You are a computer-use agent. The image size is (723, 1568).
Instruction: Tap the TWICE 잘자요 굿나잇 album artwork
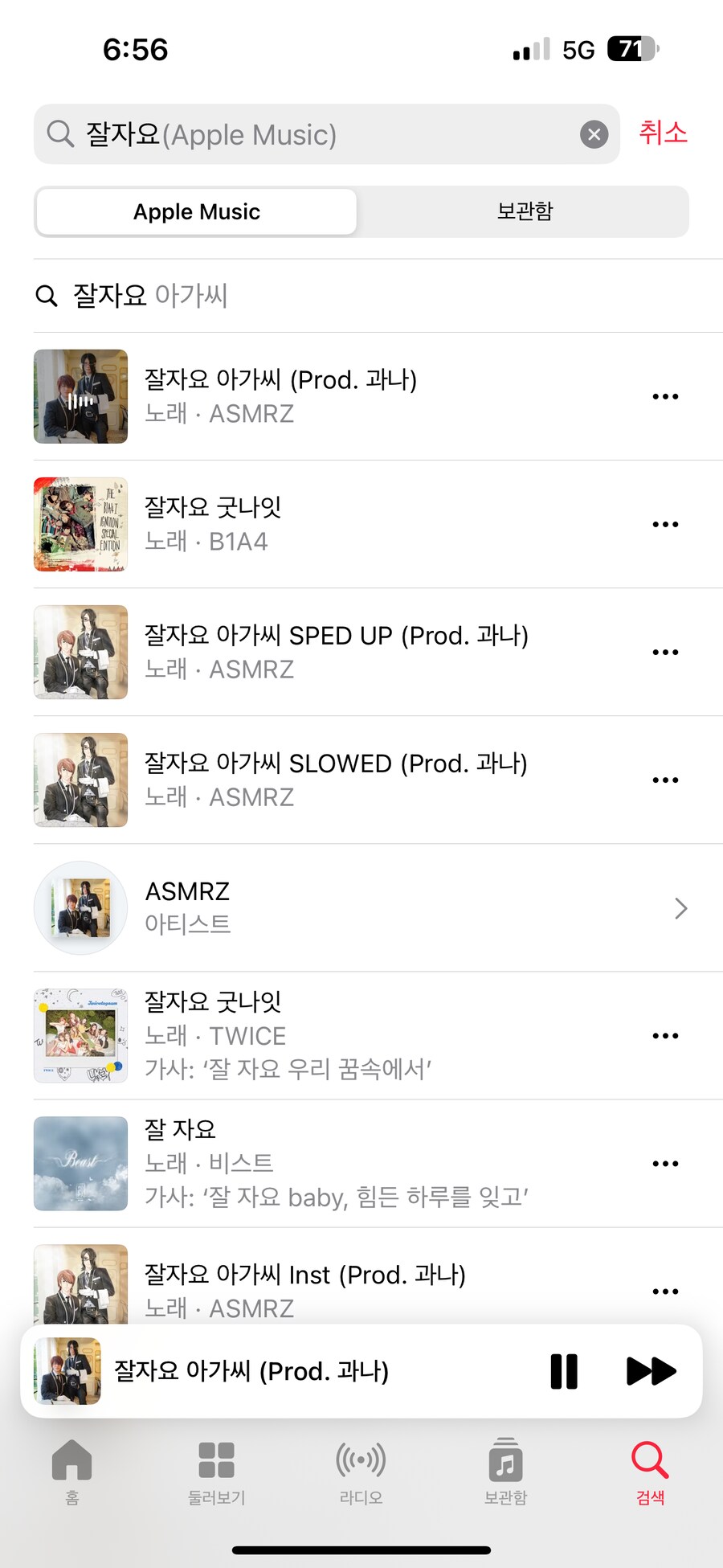pos(80,1035)
